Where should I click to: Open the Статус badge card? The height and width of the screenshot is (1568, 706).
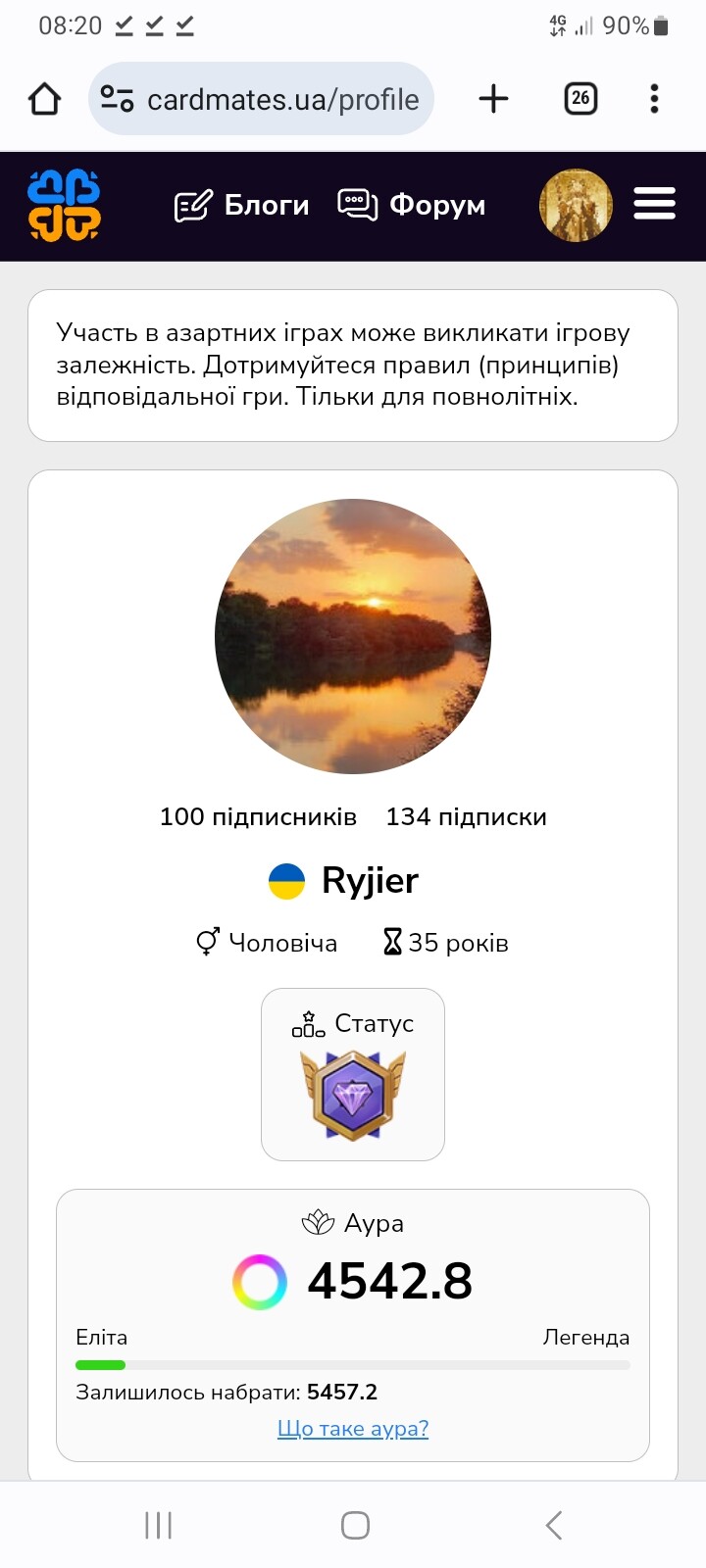click(x=353, y=1074)
